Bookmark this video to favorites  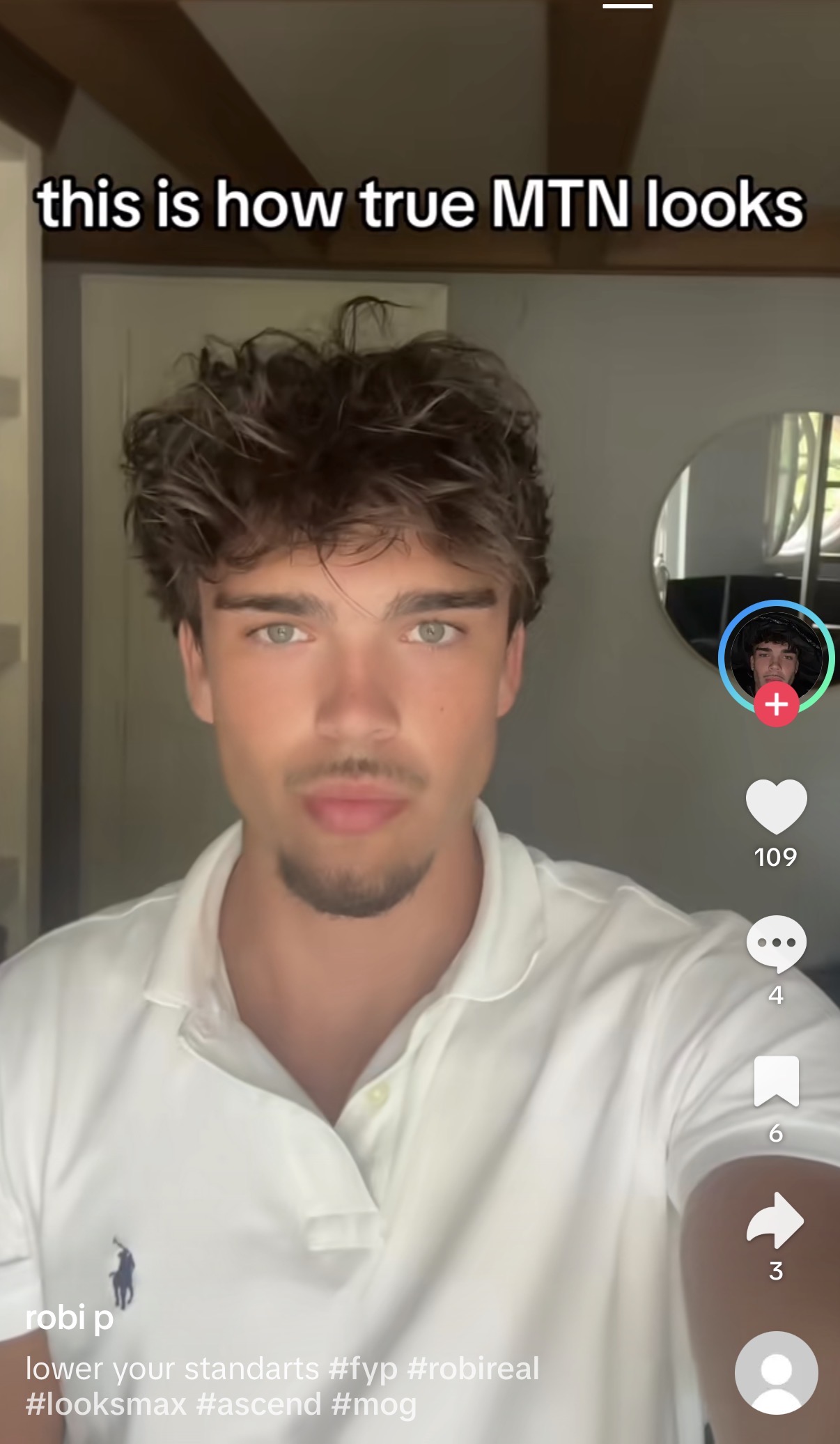point(776,1081)
